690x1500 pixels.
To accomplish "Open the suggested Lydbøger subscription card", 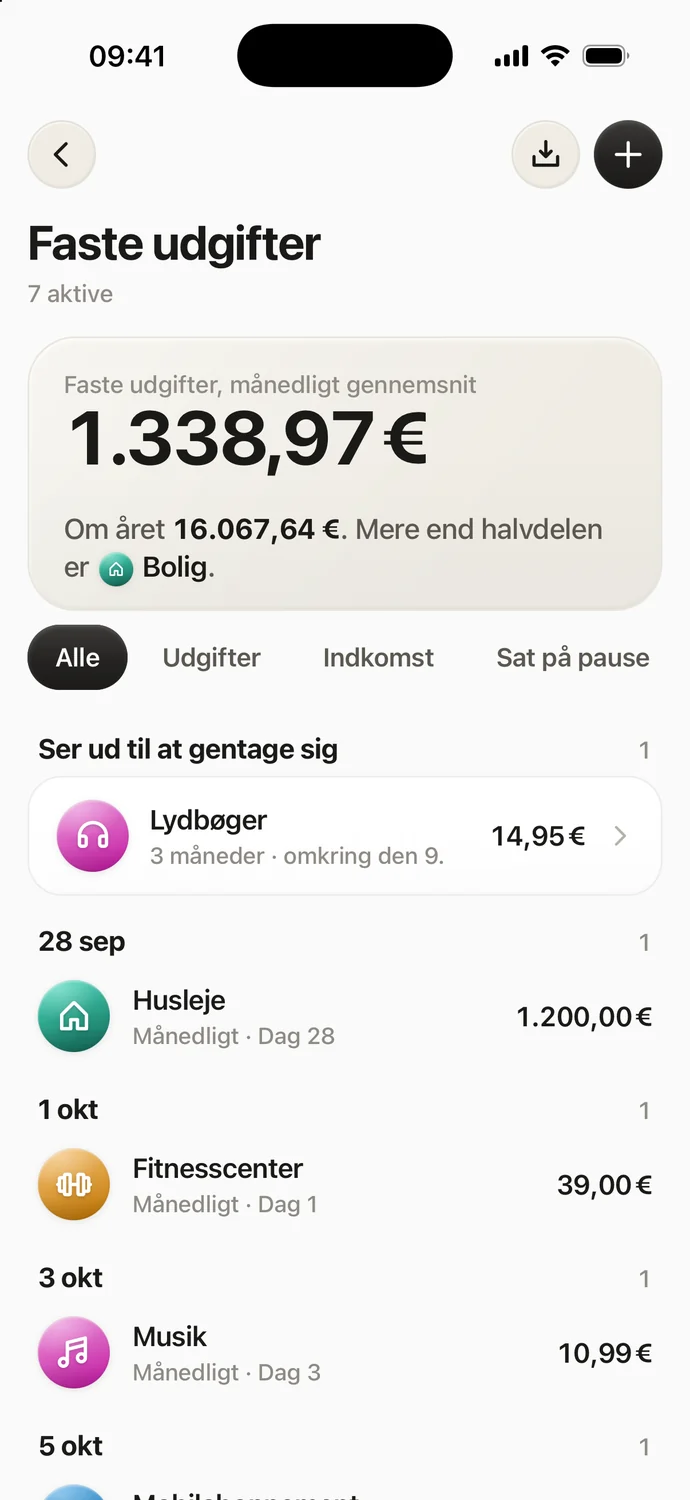I will pos(345,836).
